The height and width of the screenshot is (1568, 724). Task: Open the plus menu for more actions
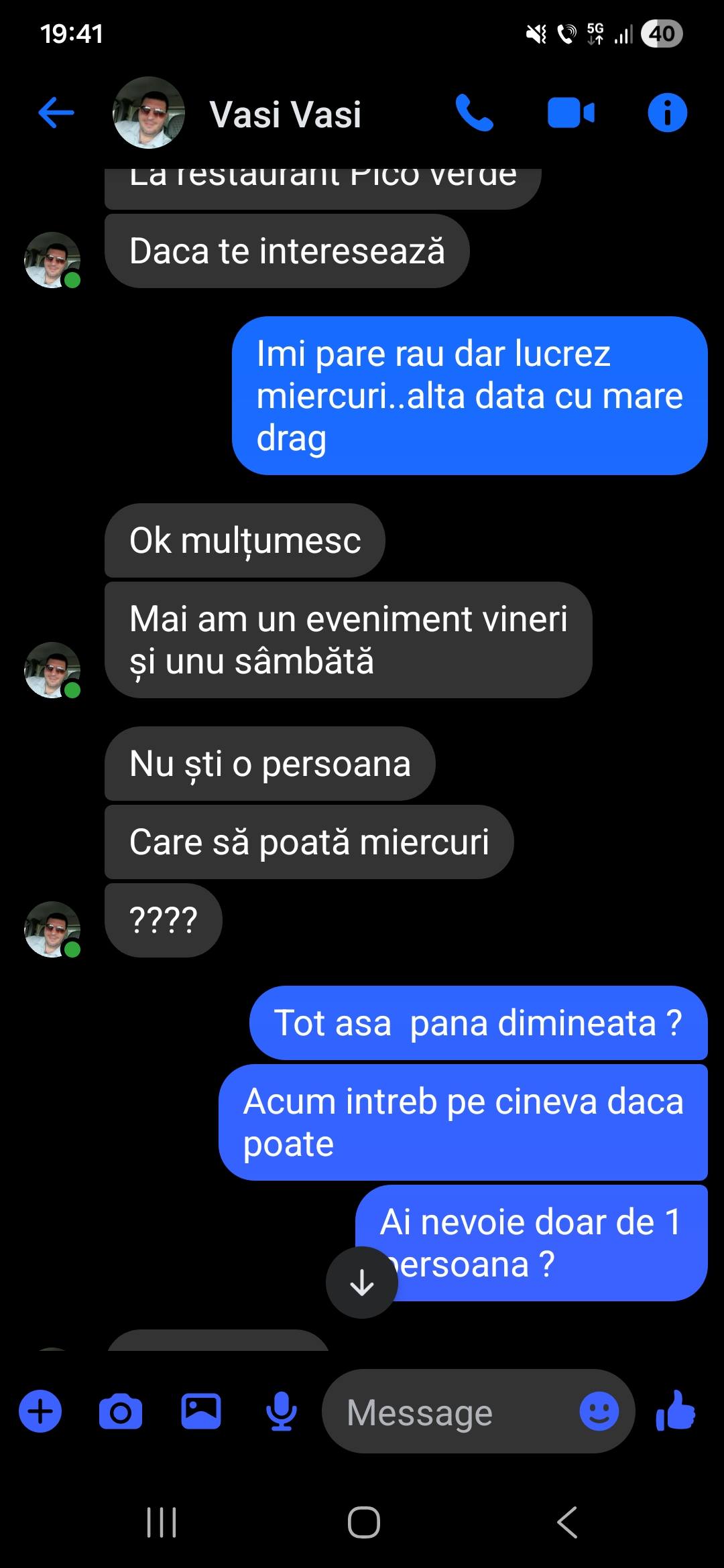[x=40, y=1411]
